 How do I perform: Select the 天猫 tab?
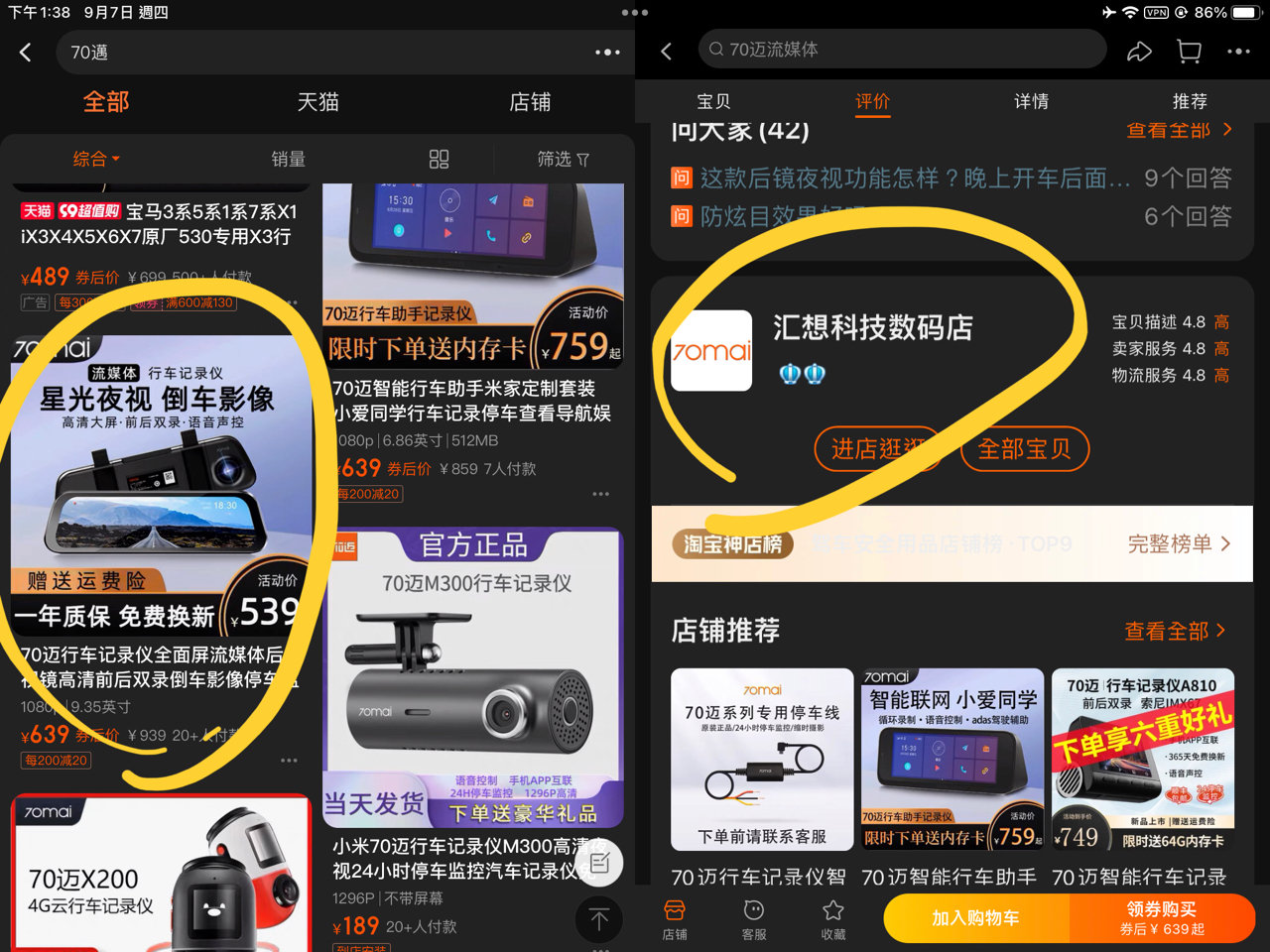coord(317,102)
